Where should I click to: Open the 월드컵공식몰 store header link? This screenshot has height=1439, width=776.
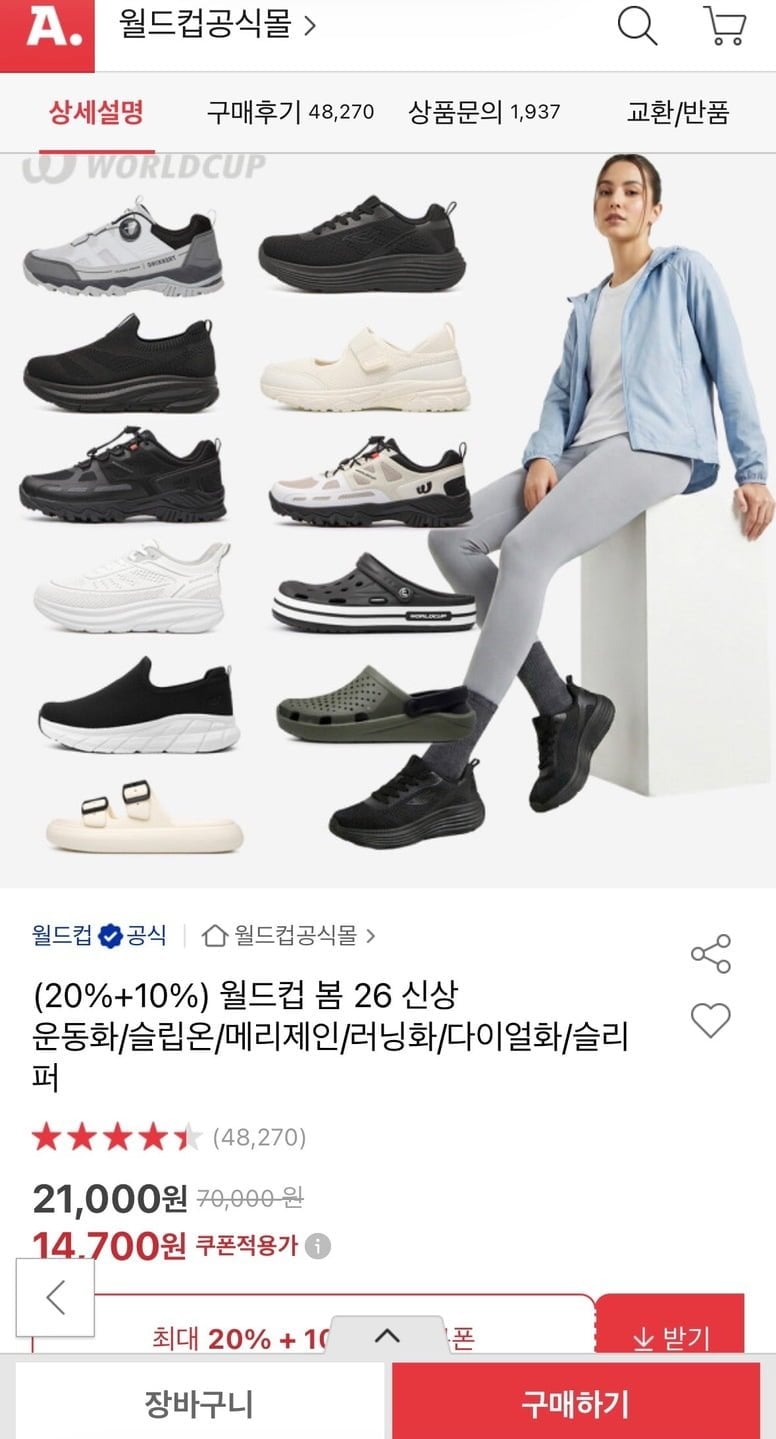(x=216, y=25)
